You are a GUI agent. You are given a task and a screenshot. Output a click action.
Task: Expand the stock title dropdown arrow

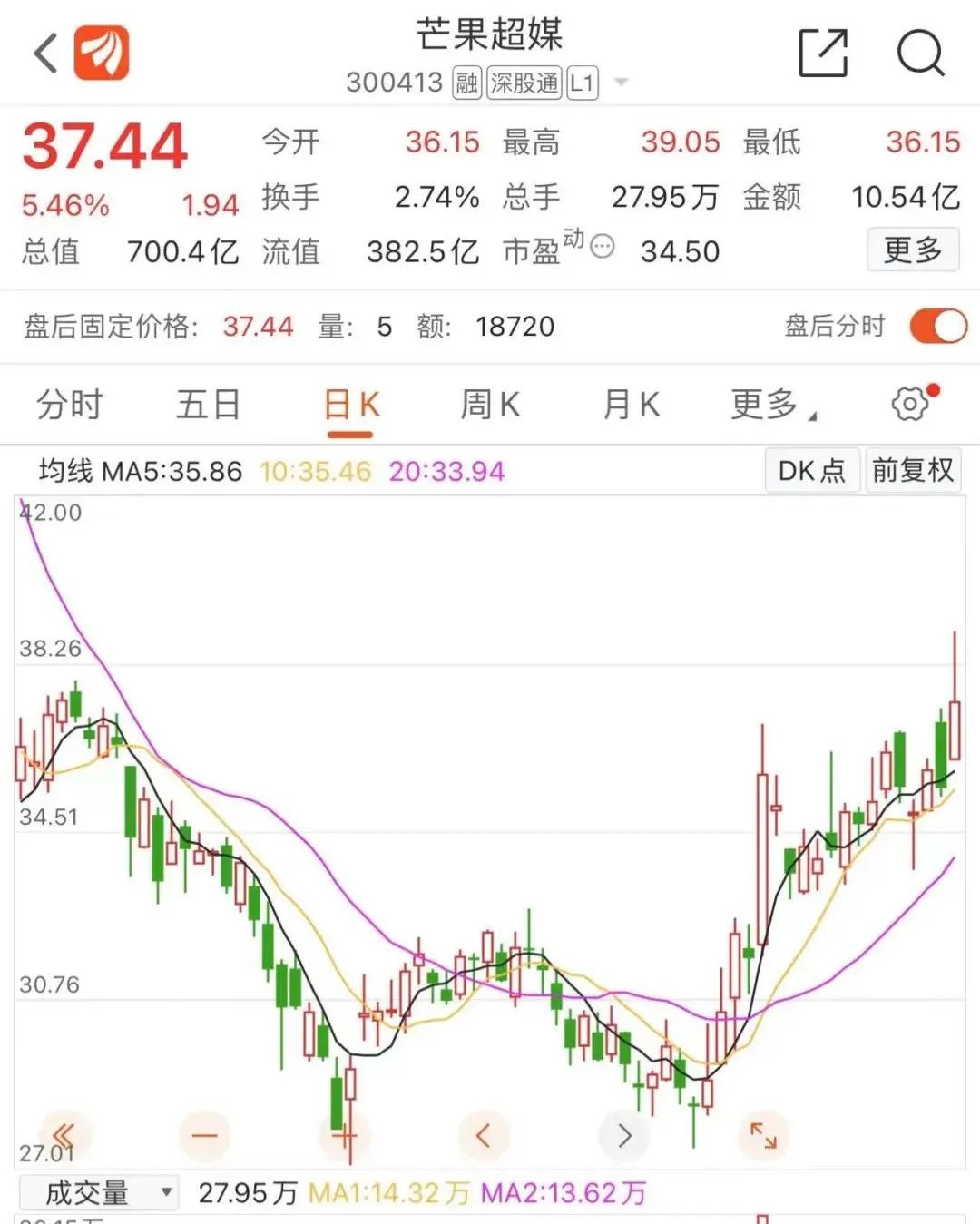coord(622,83)
